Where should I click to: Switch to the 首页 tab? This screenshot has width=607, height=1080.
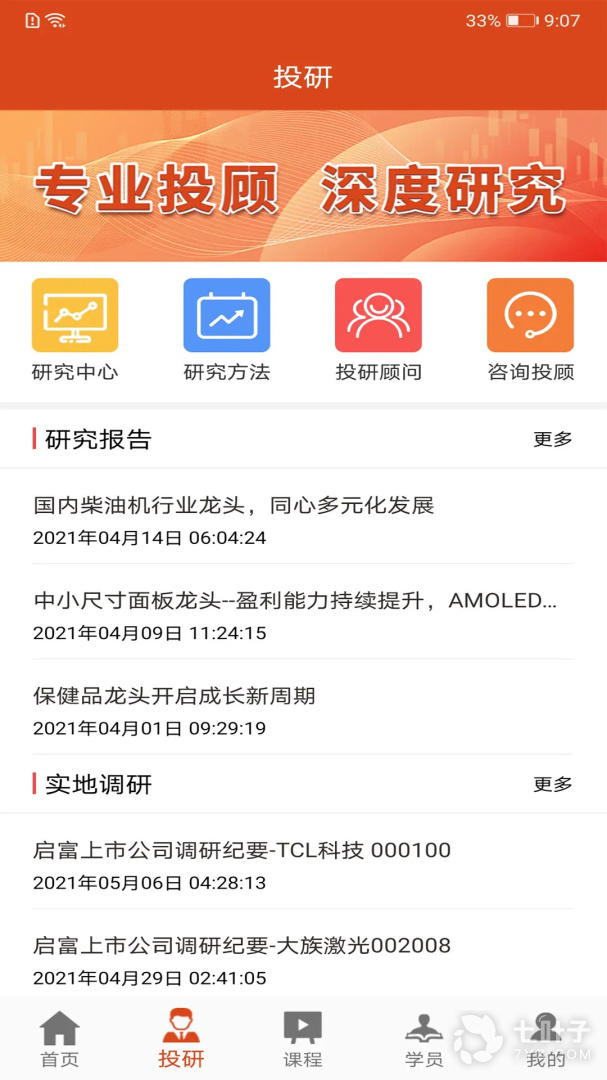click(x=60, y=1040)
